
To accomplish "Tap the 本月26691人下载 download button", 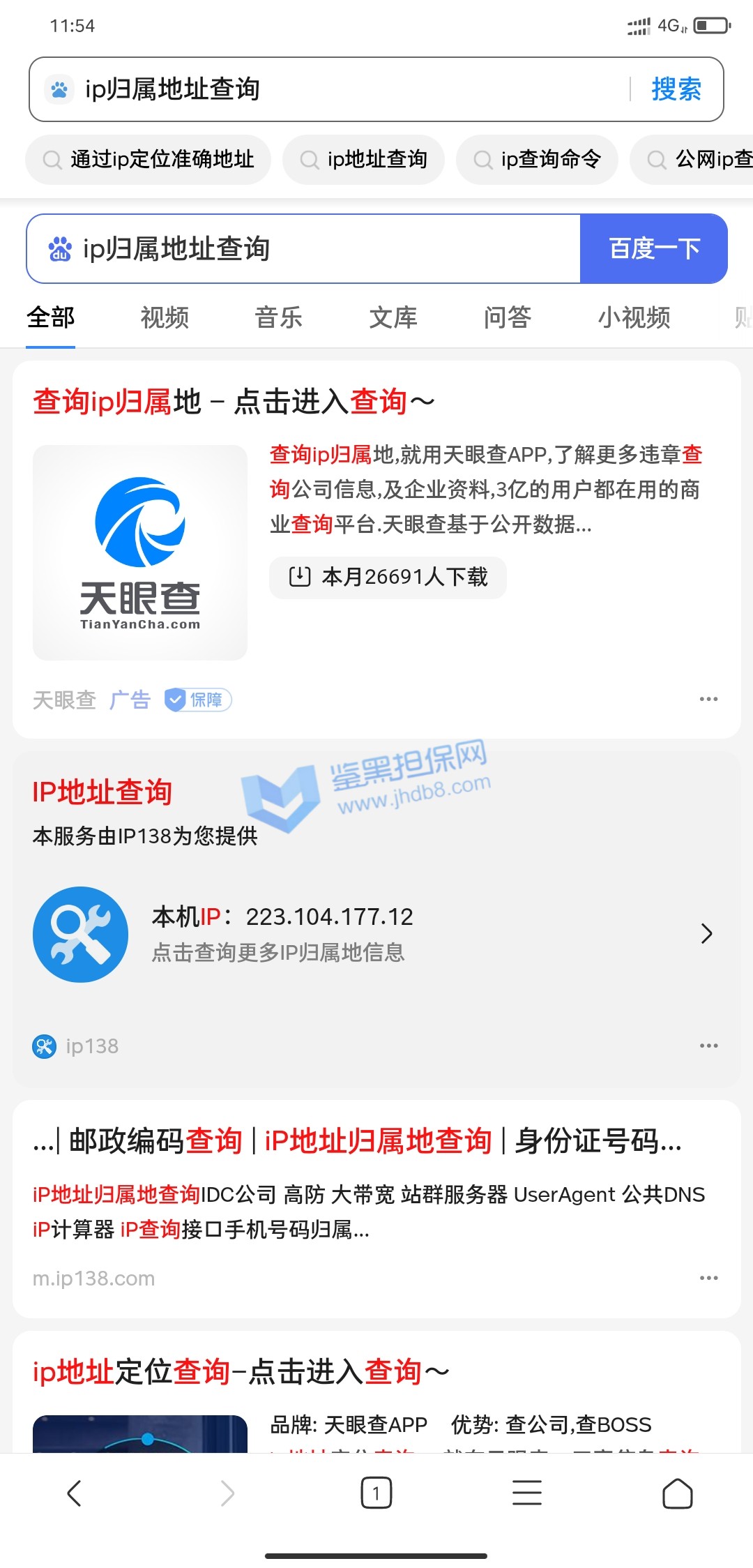I will tap(388, 578).
